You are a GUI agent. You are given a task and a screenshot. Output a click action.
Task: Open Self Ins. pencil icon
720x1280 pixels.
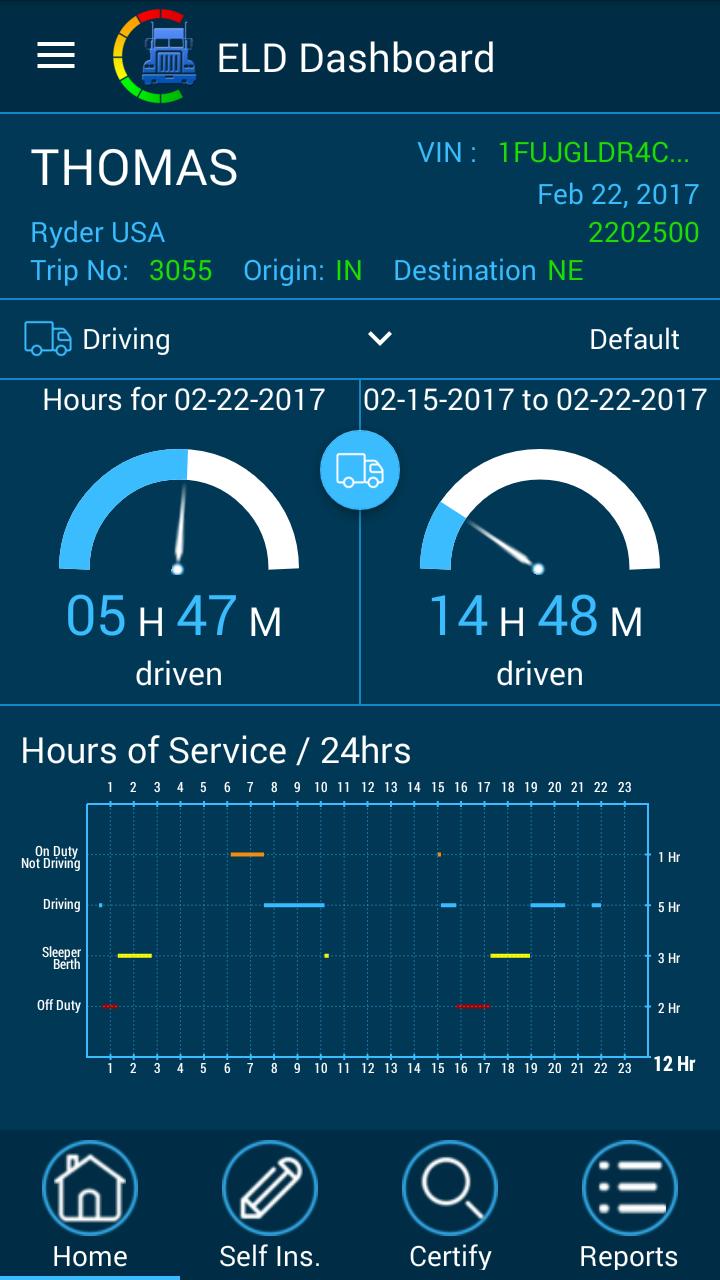click(269, 1187)
